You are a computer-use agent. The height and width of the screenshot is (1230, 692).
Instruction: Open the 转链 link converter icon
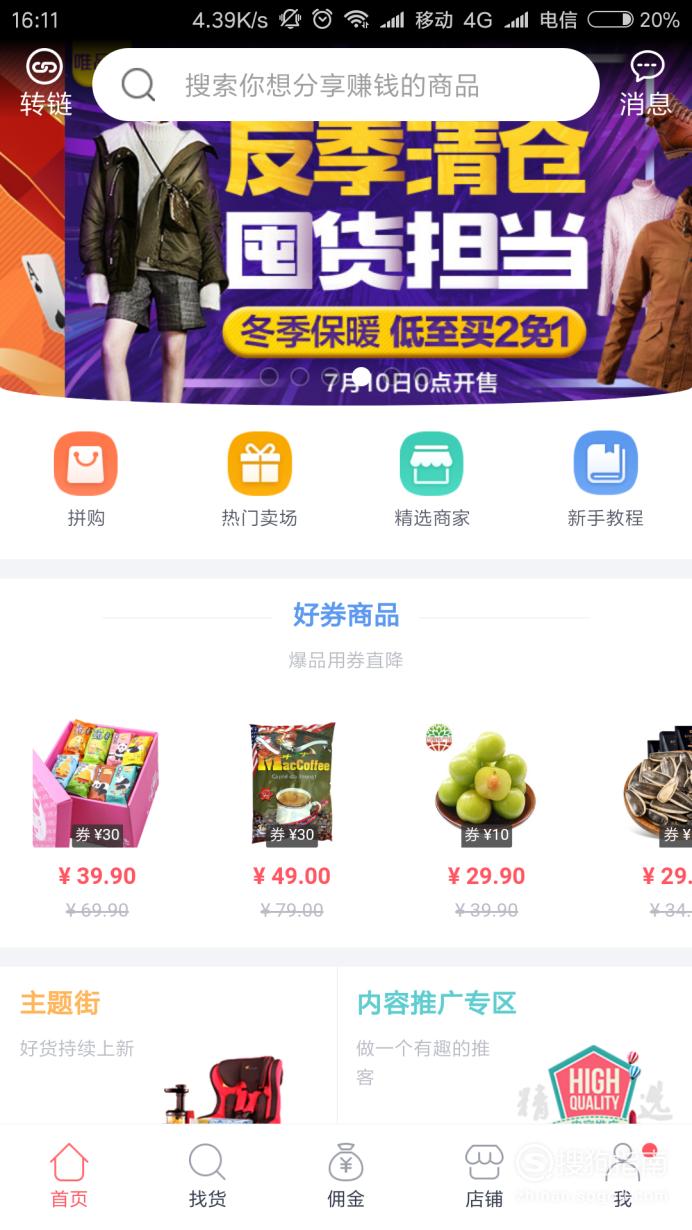[45, 83]
